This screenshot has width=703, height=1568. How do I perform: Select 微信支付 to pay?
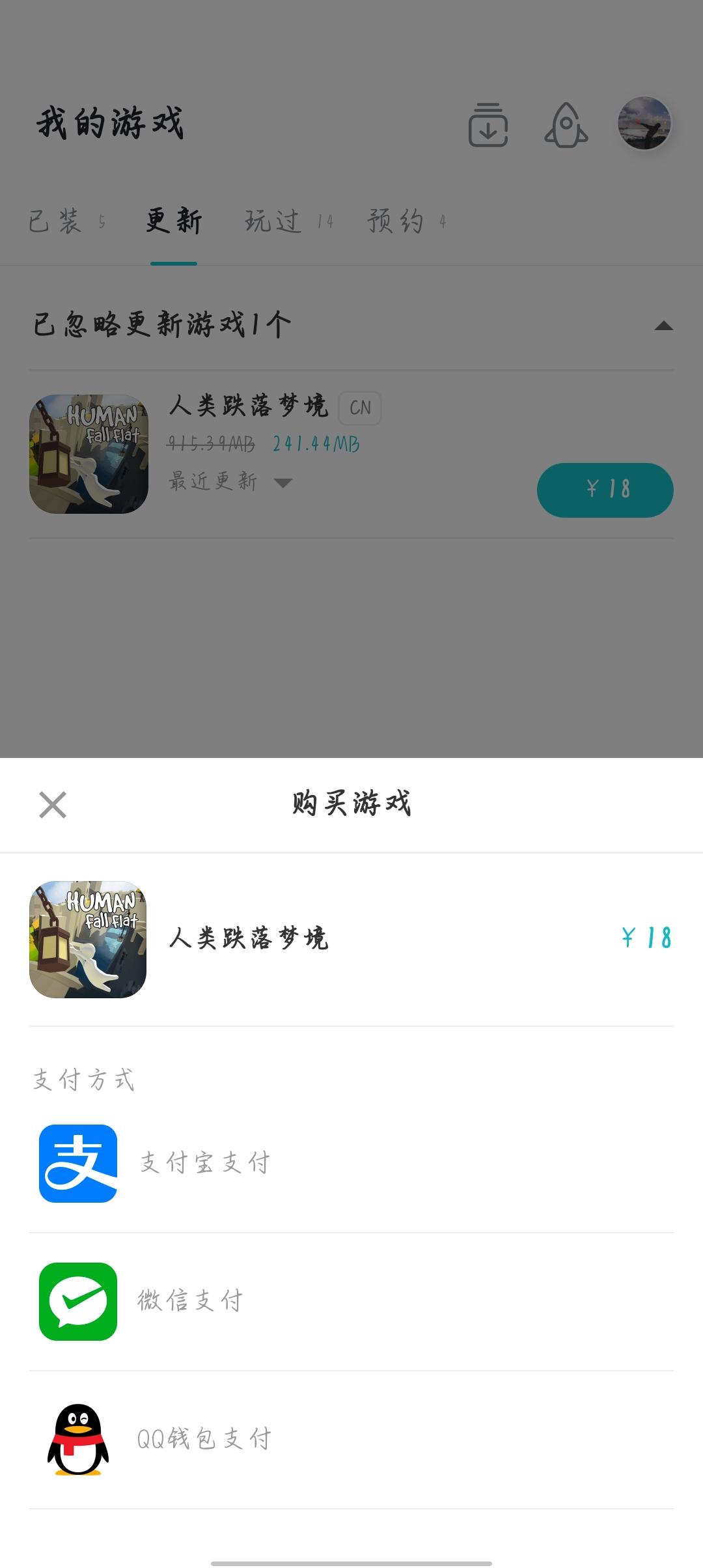click(x=190, y=1301)
